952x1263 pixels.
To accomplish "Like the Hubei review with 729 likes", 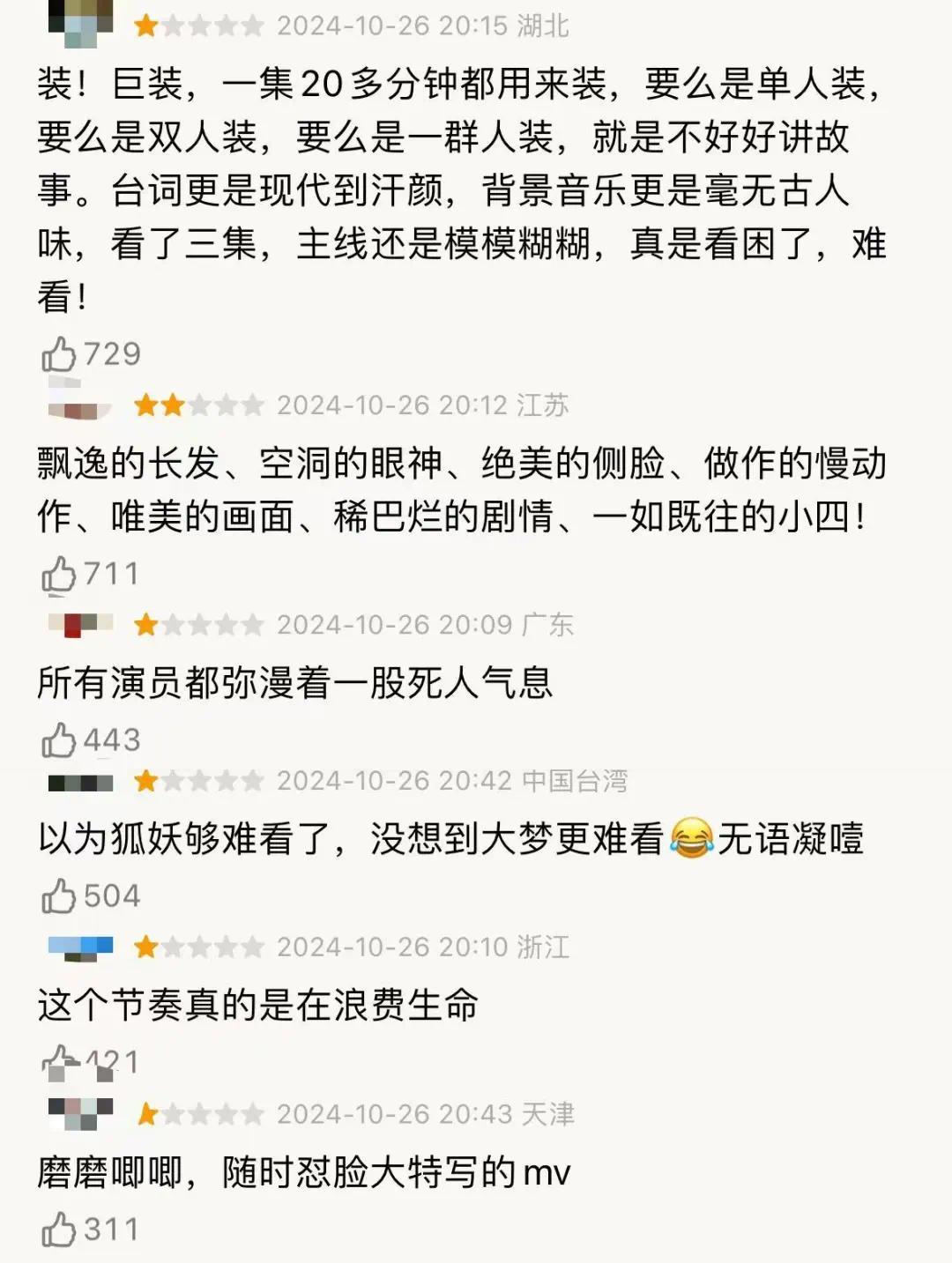I will 58,354.
